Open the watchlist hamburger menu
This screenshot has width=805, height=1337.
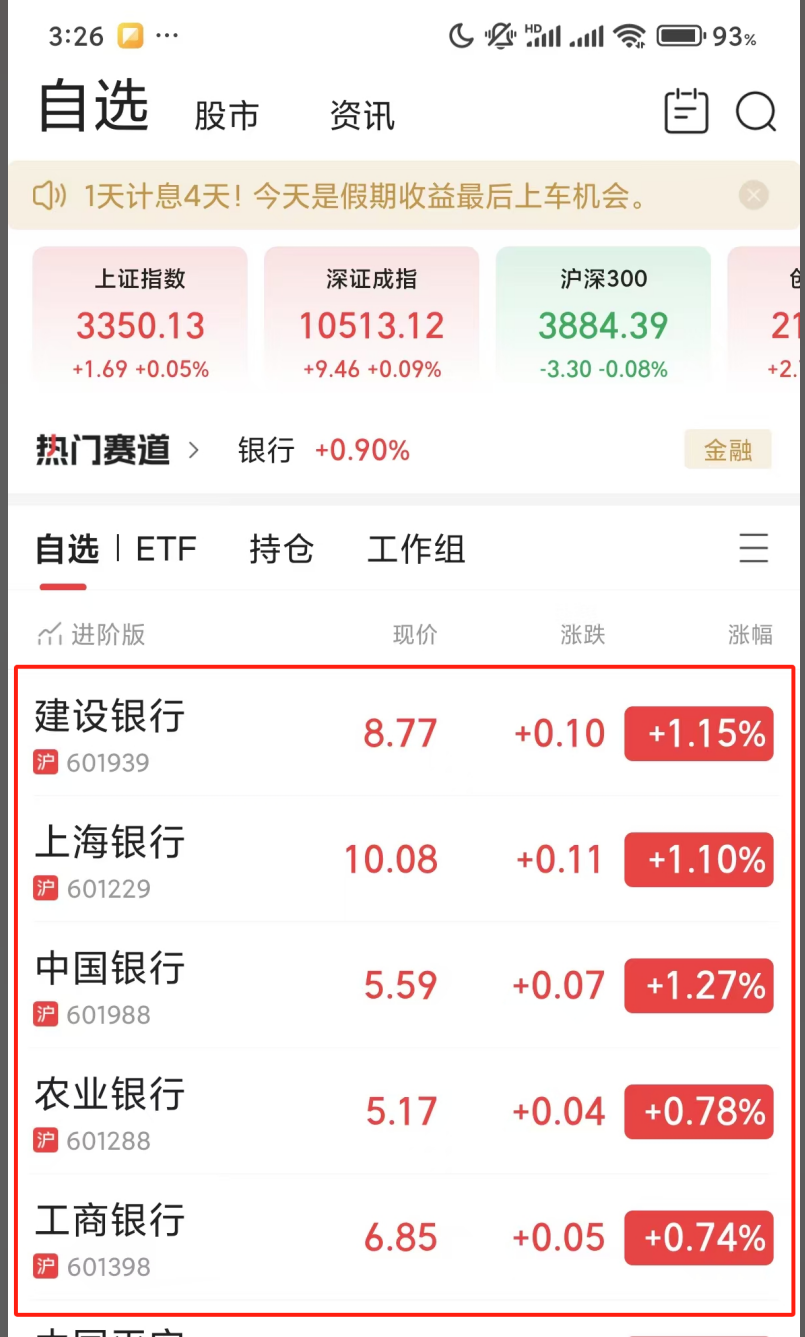click(753, 549)
